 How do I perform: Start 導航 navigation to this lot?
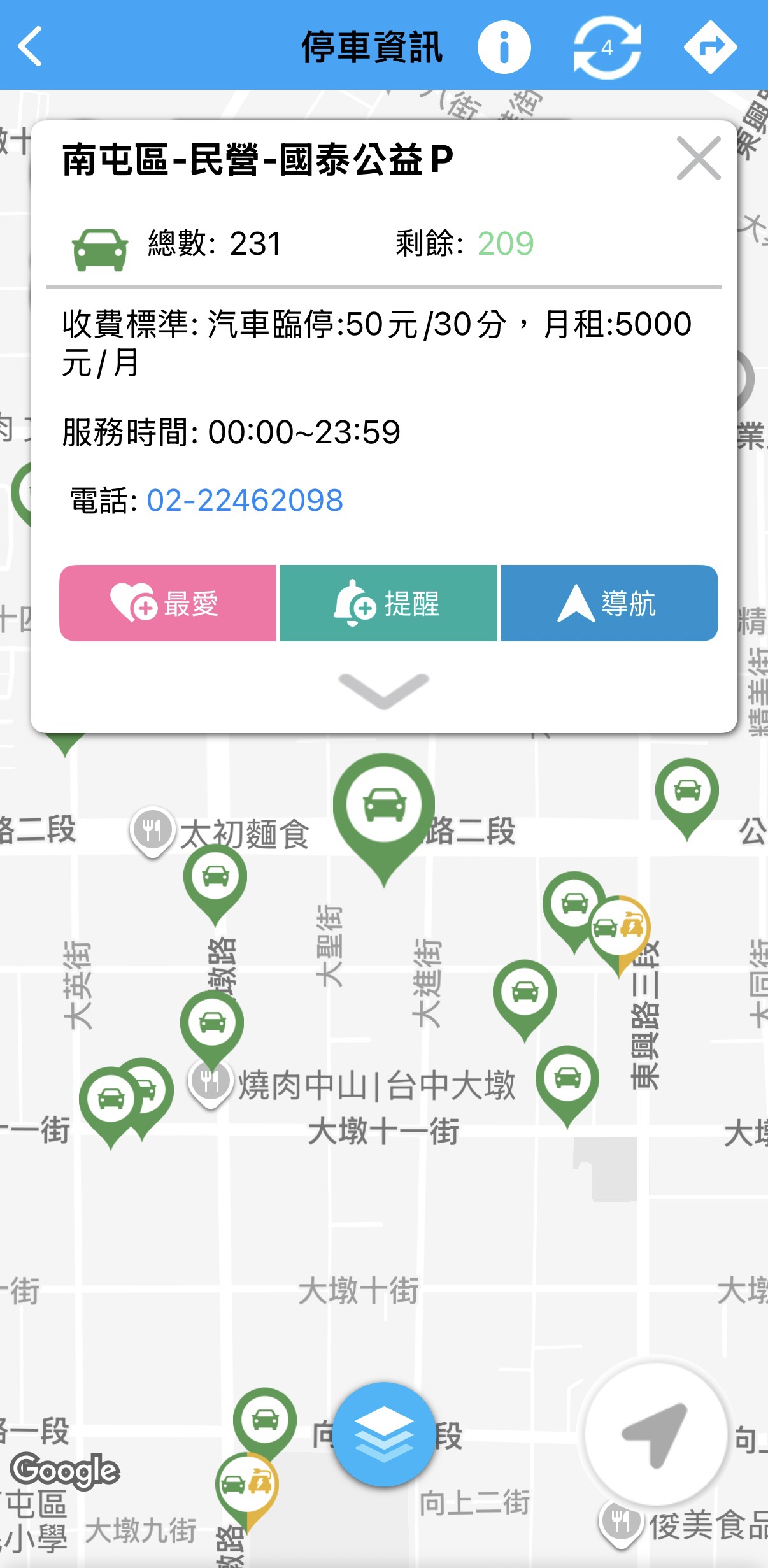pyautogui.click(x=609, y=603)
